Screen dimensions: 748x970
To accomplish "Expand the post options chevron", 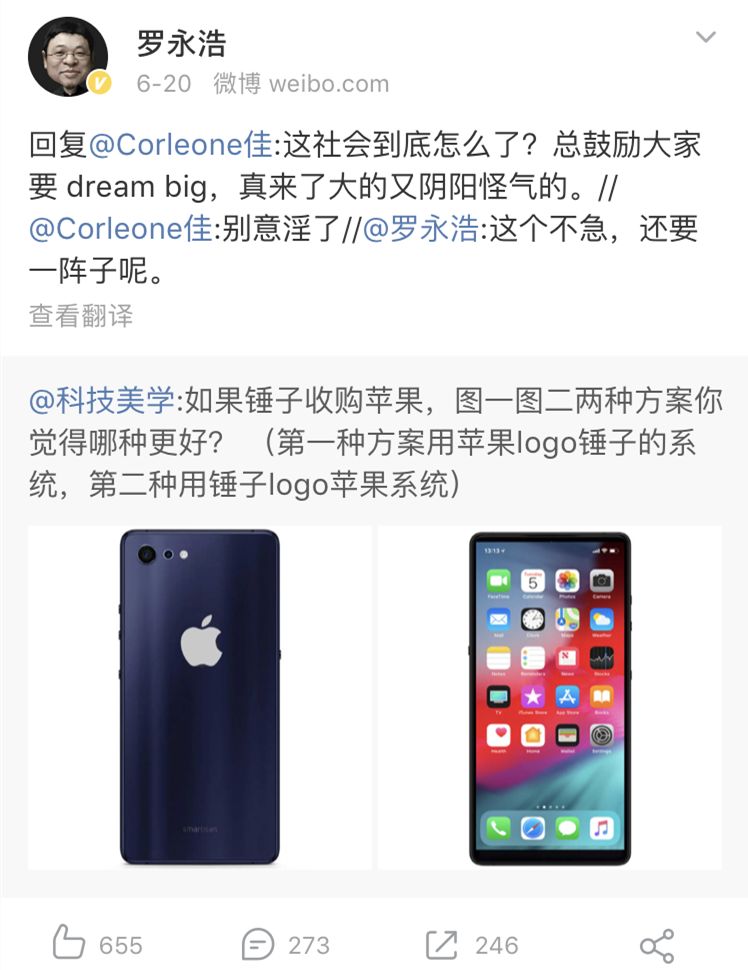I will point(706,37).
